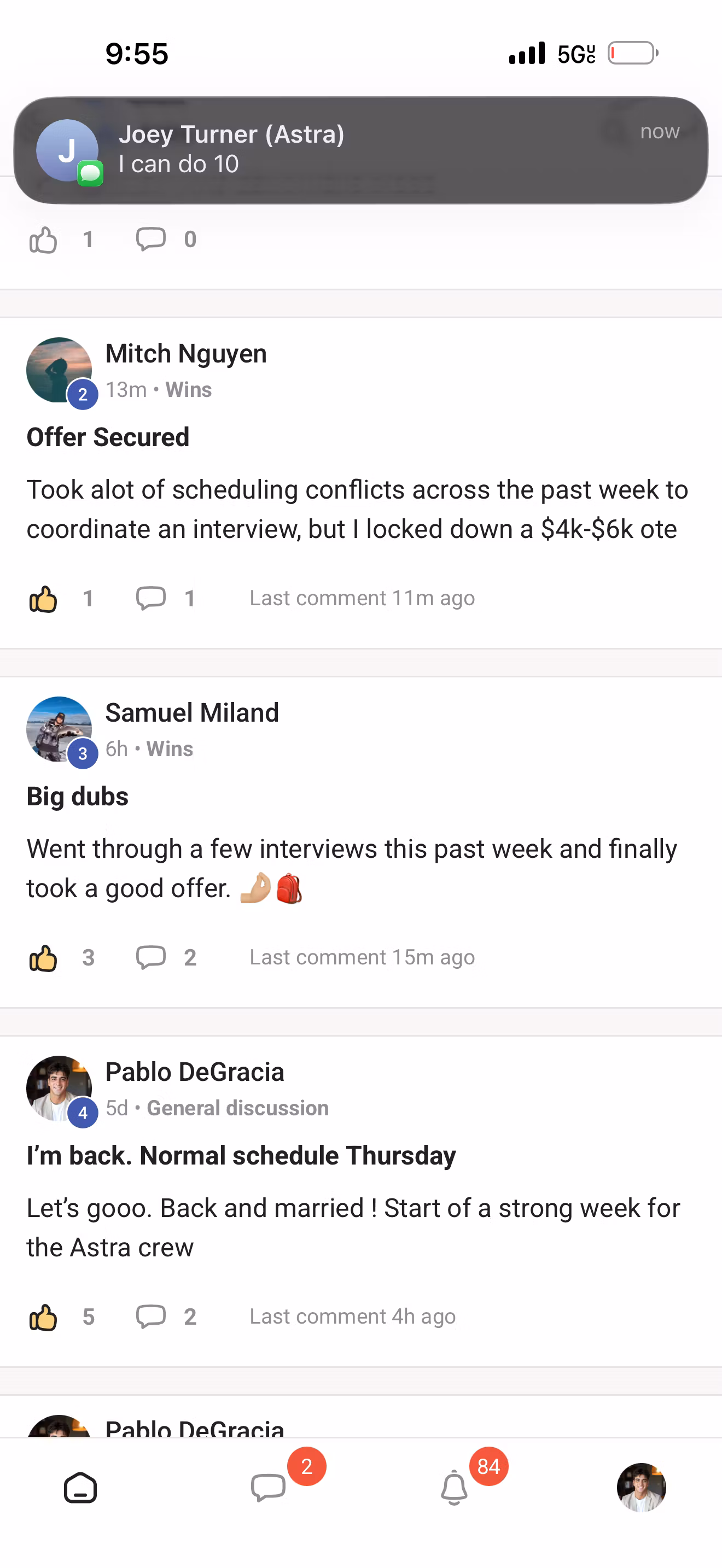Open Mitch Nguyen's profile picture
722x1568 pixels.
(x=59, y=370)
